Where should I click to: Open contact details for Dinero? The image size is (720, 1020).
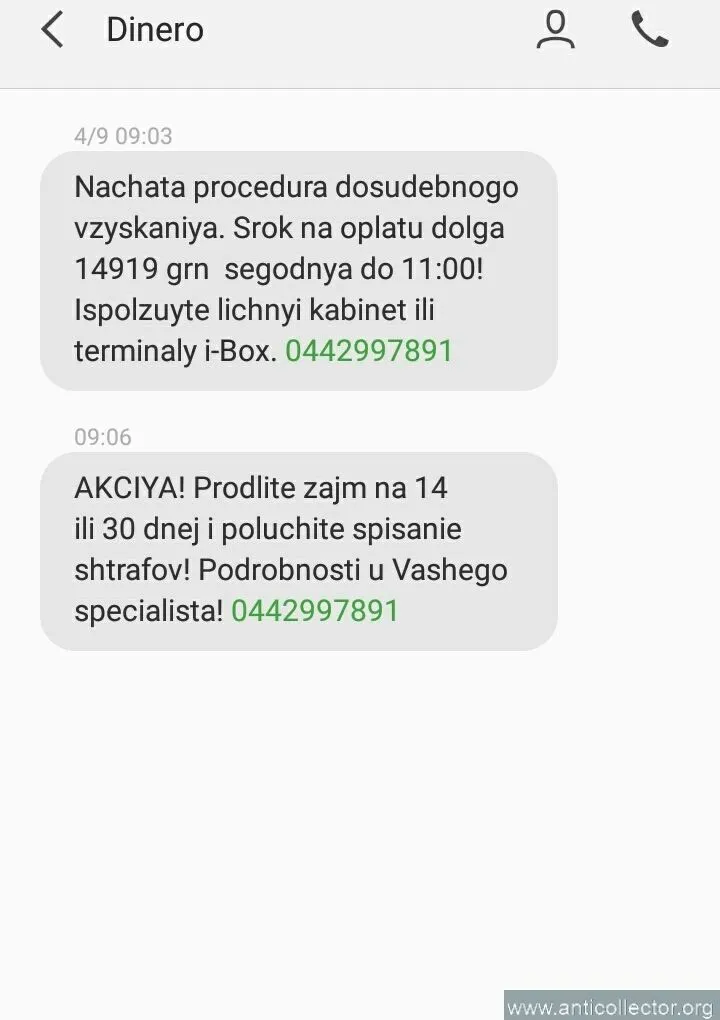555,30
